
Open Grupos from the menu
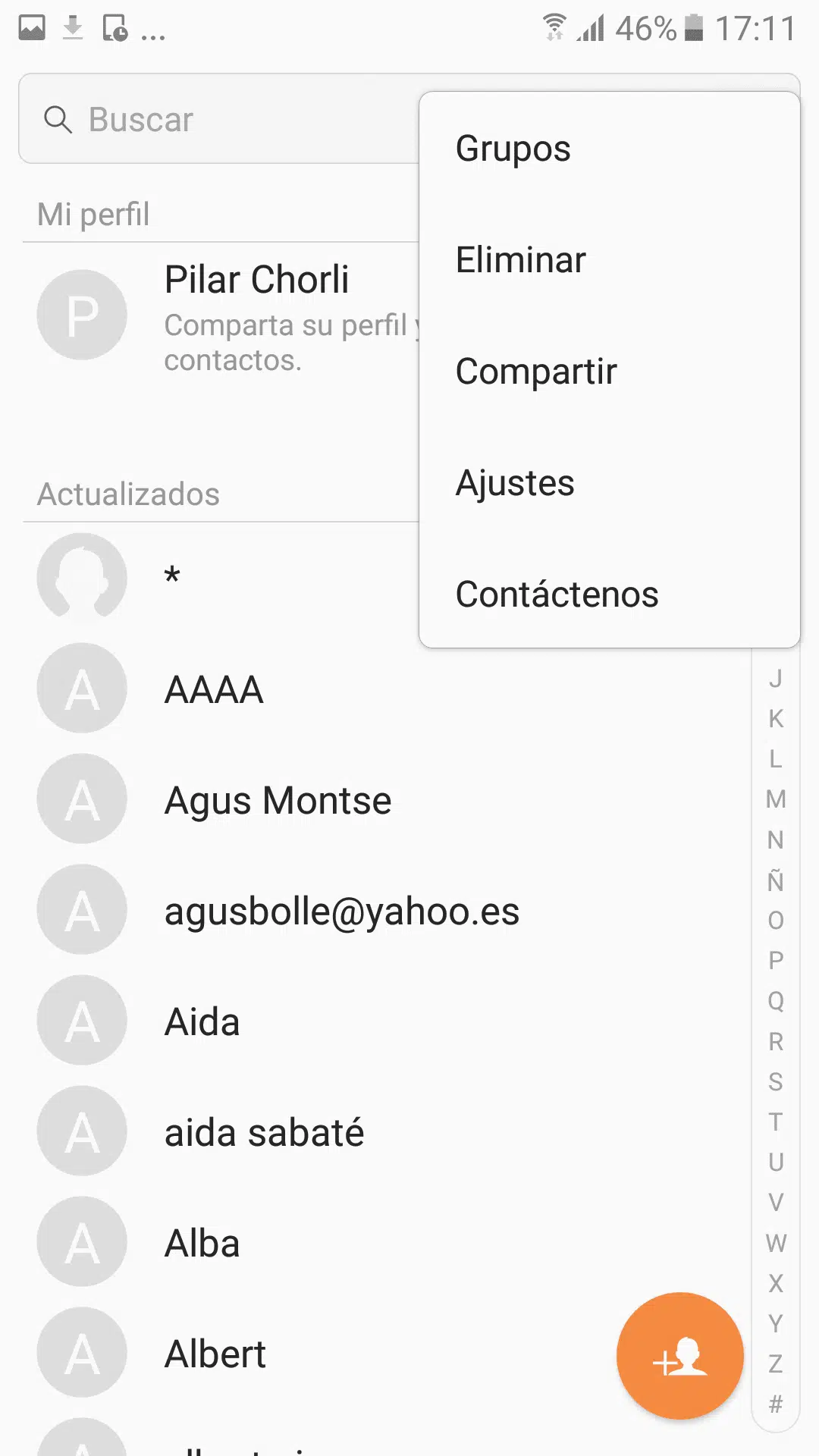(x=609, y=149)
